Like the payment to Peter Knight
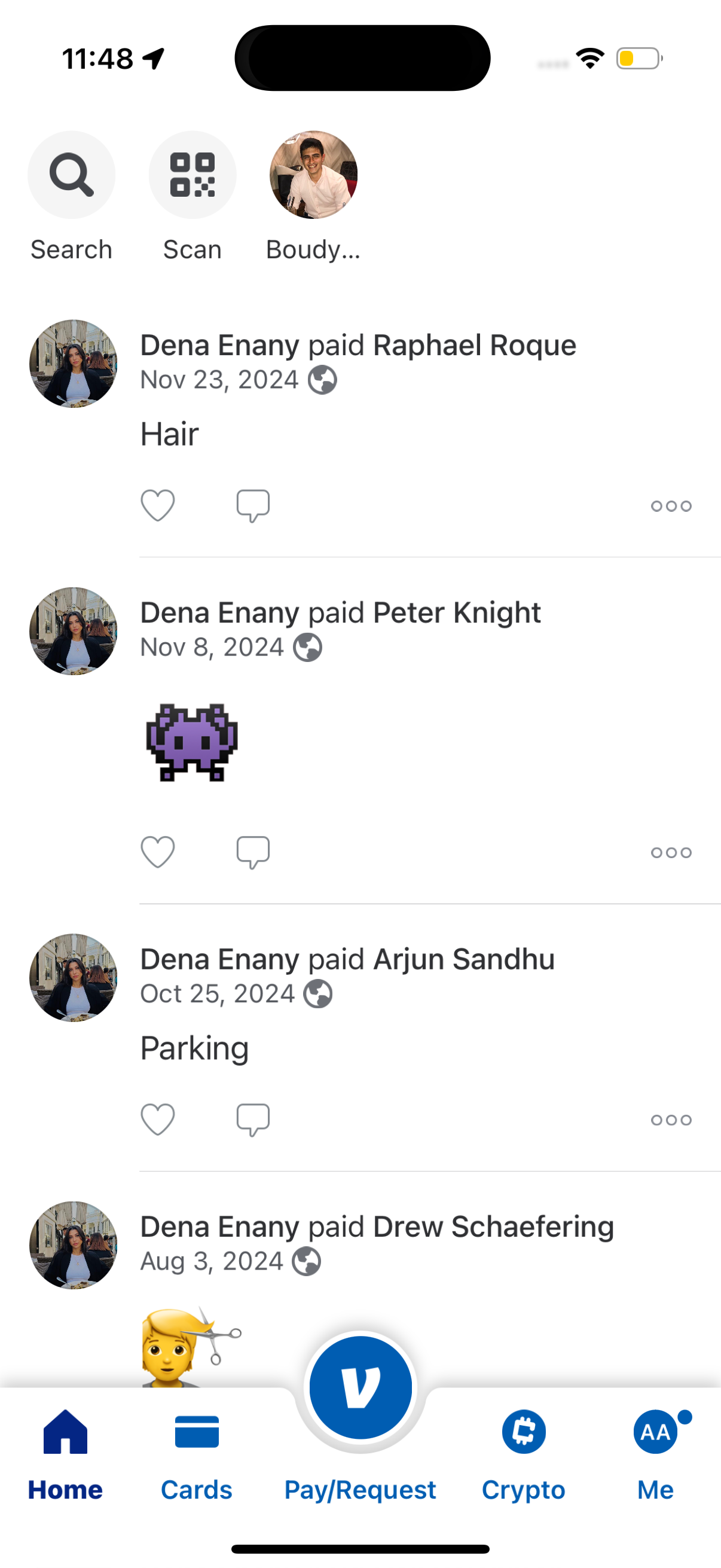 pos(158,852)
